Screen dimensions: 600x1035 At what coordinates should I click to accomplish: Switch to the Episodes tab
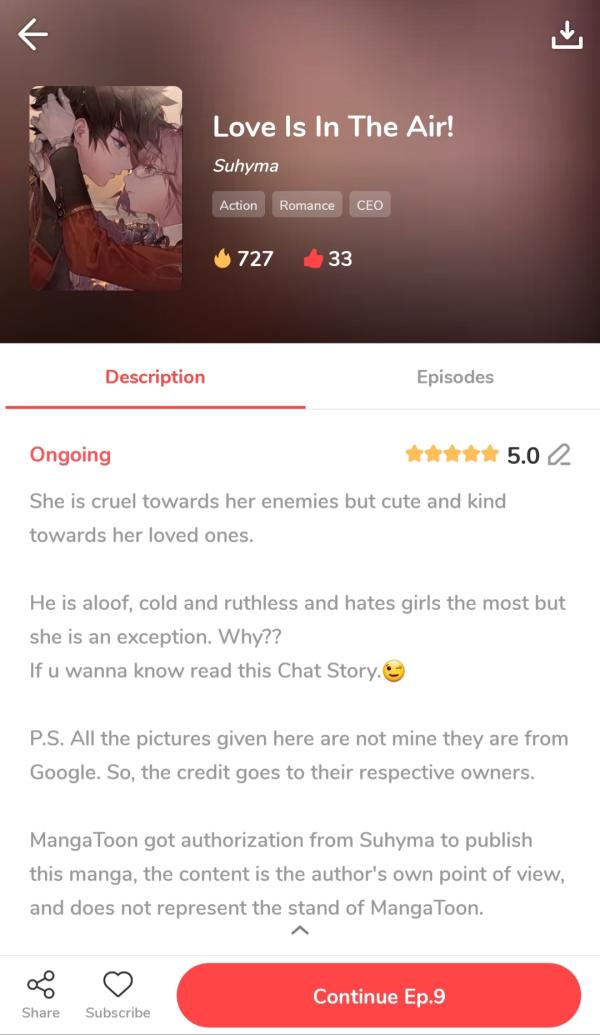click(x=454, y=377)
